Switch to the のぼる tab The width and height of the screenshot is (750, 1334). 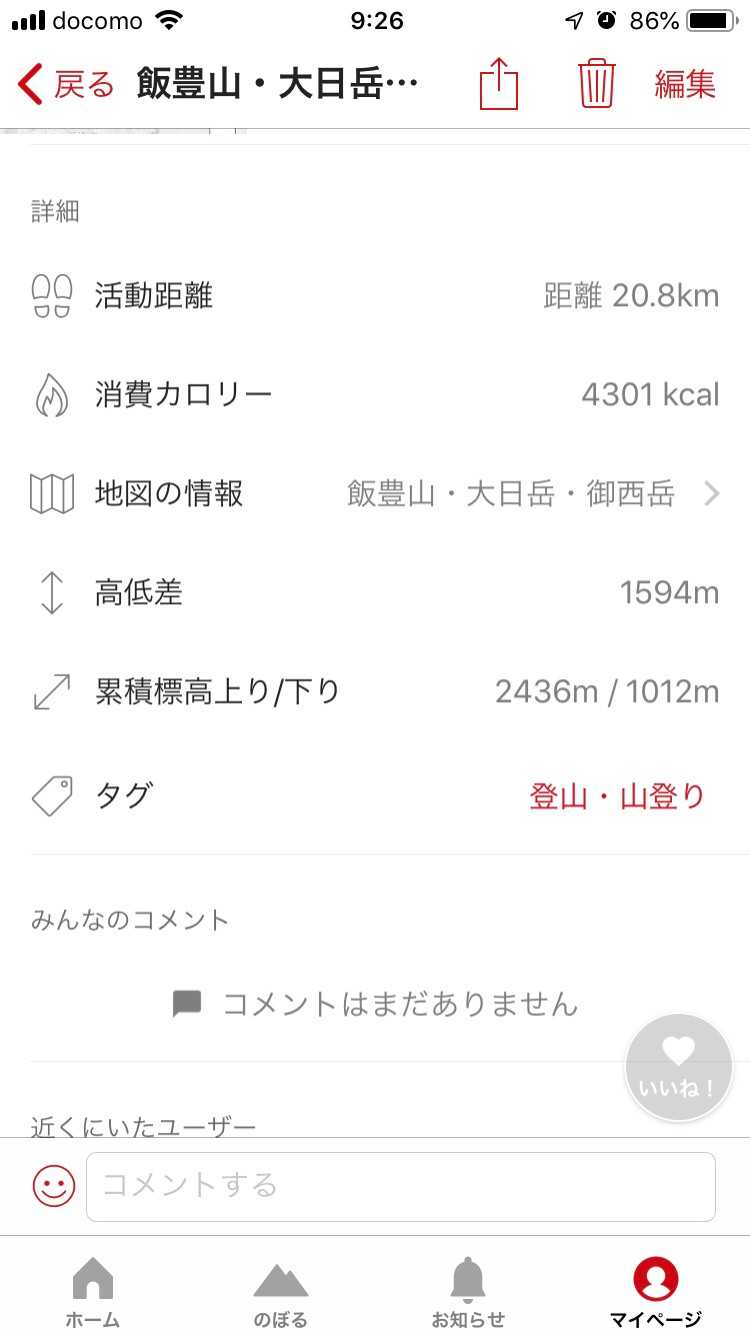tap(280, 1292)
